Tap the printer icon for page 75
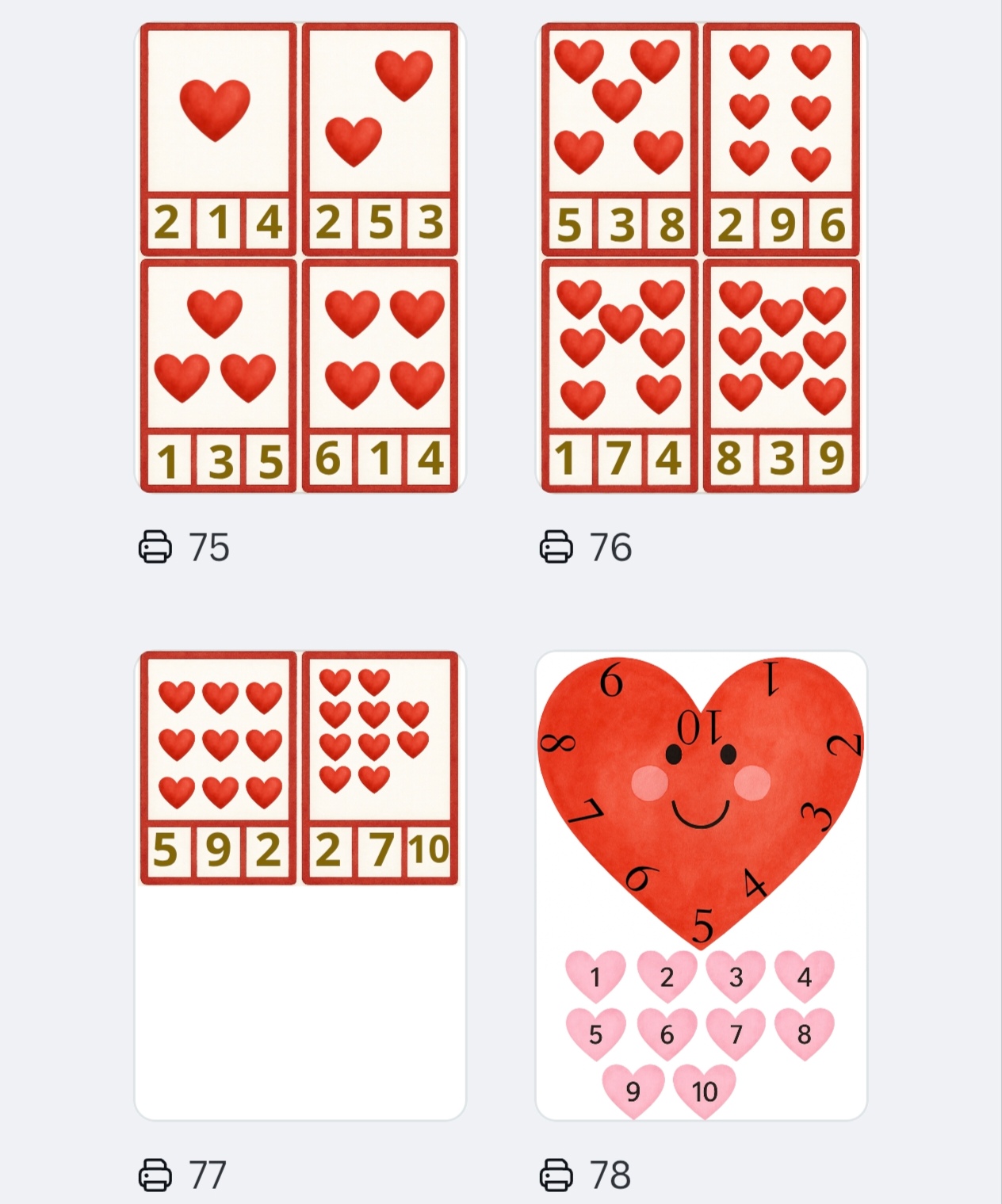The image size is (1002, 1204). pos(155,547)
